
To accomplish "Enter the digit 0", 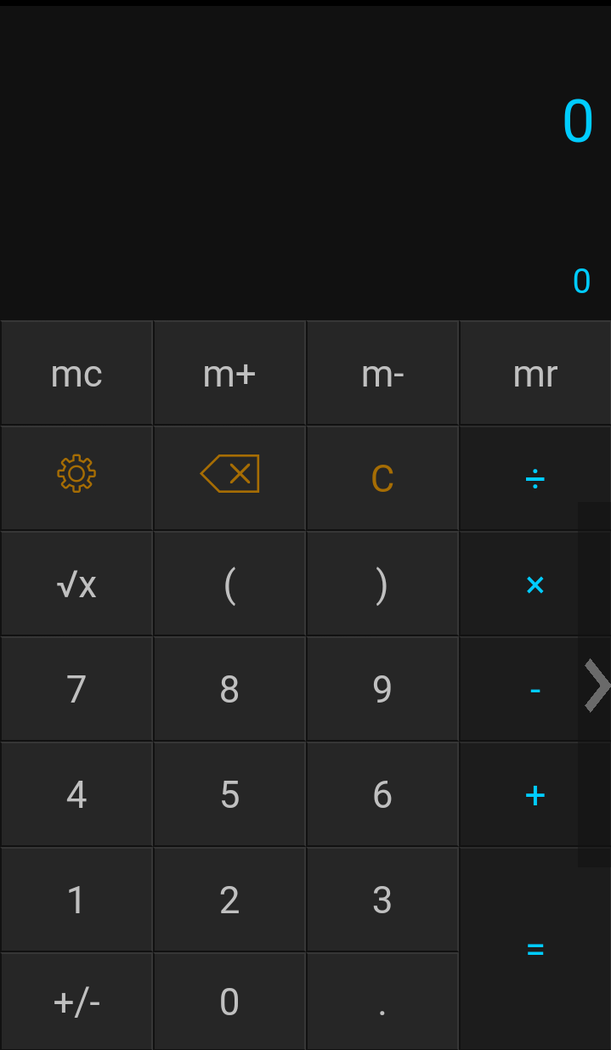I will coord(230,1001).
